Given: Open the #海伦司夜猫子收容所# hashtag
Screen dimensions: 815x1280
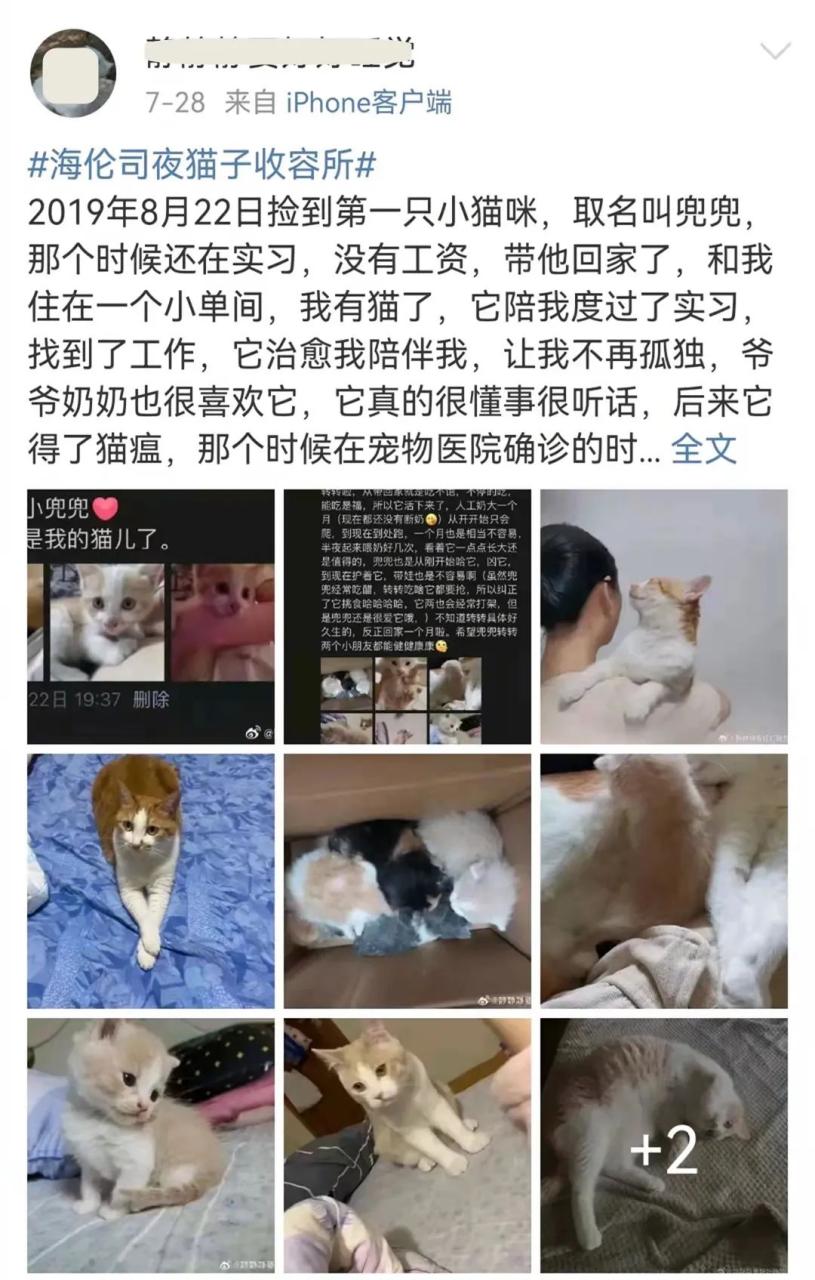Looking at the screenshot, I should click(202, 165).
